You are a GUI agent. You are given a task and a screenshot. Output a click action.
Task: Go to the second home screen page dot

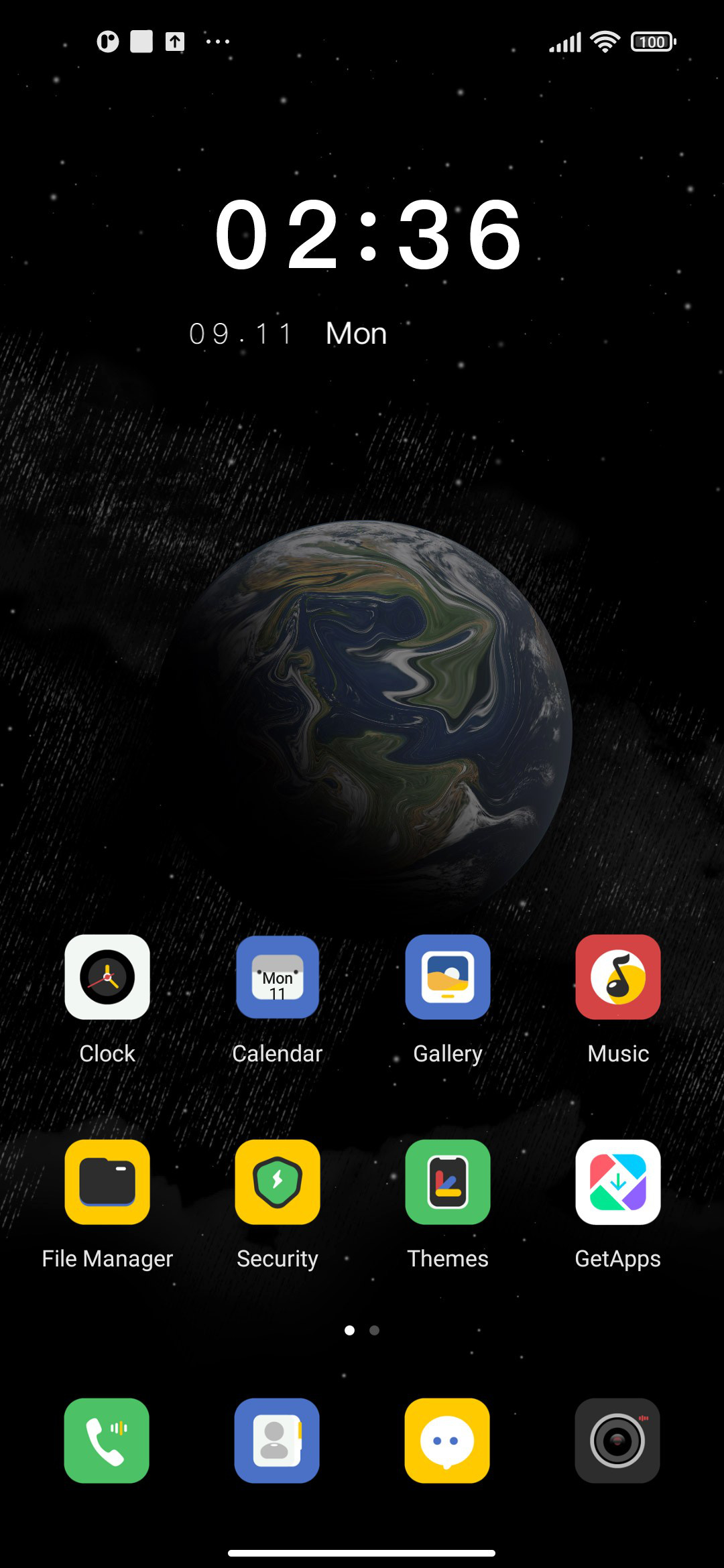tap(375, 1330)
